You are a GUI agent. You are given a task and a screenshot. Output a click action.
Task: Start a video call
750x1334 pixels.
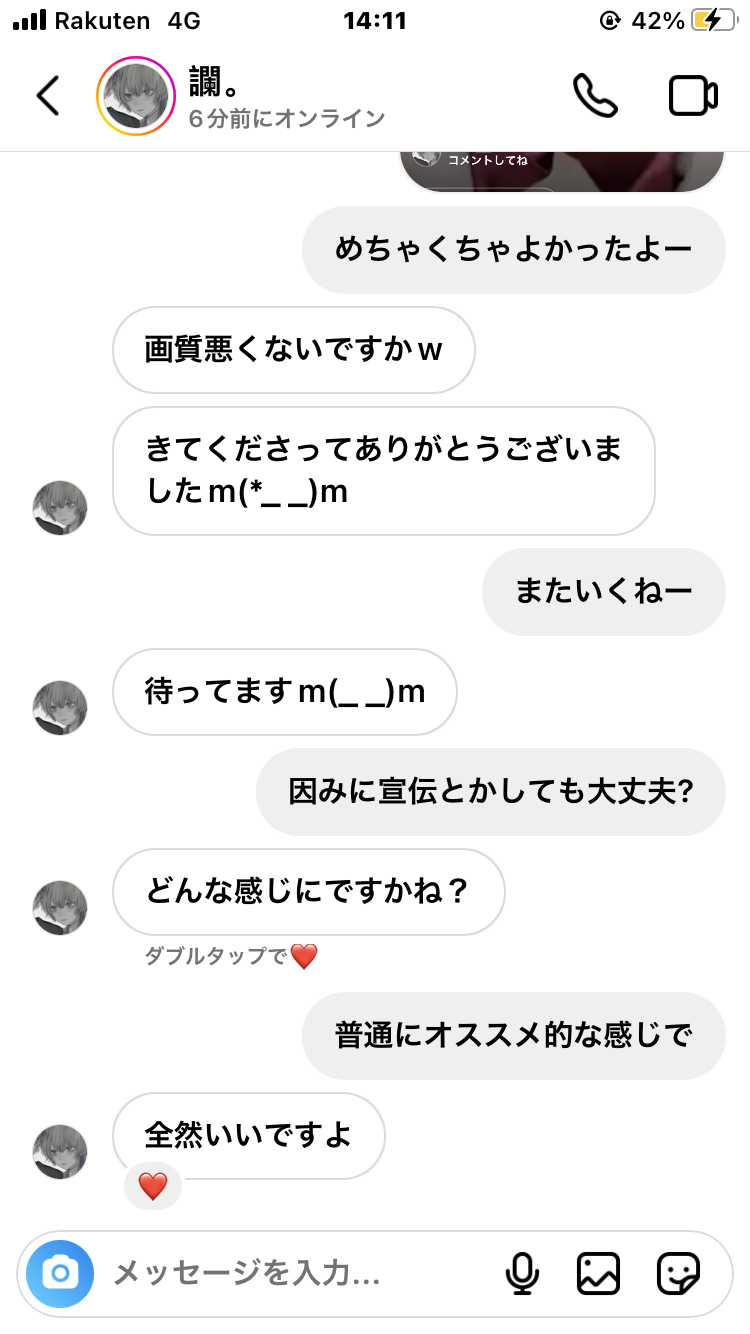692,95
